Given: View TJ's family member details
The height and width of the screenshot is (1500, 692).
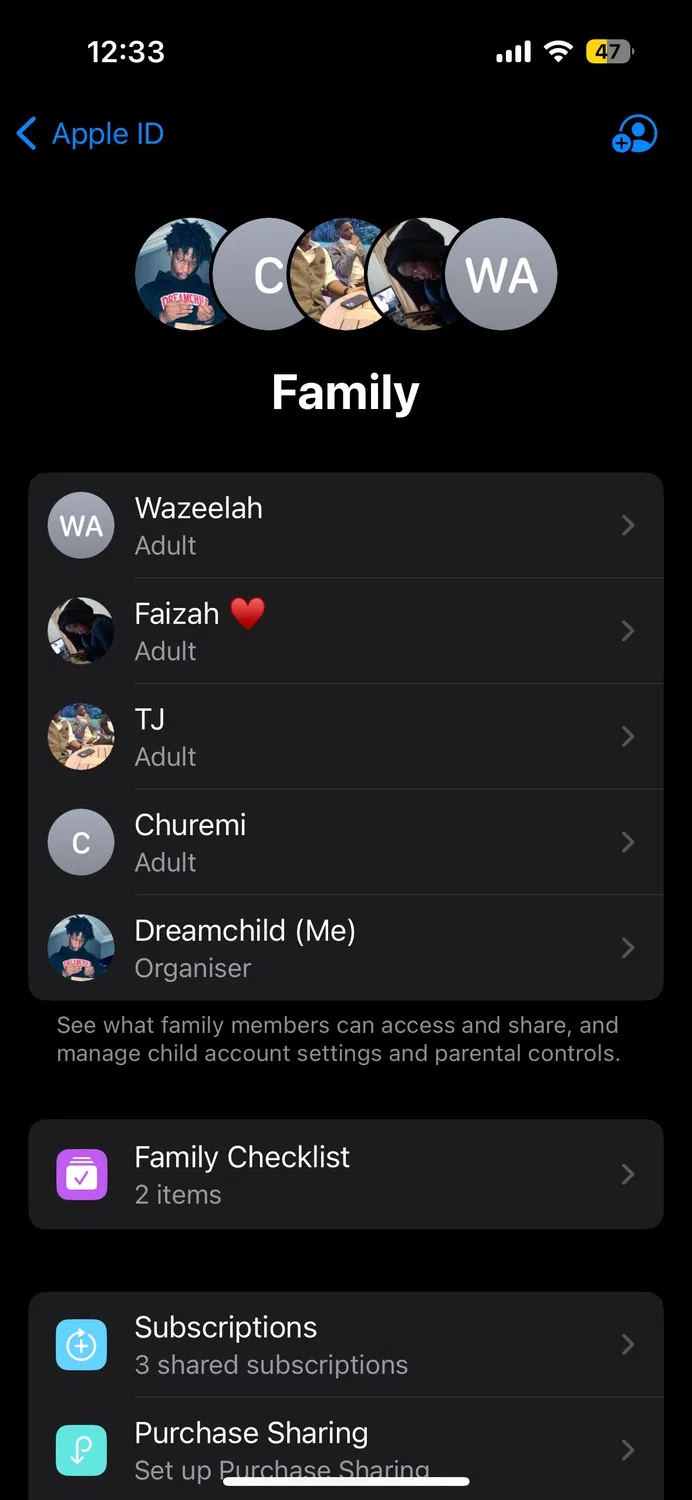Looking at the screenshot, I should [x=345, y=737].
